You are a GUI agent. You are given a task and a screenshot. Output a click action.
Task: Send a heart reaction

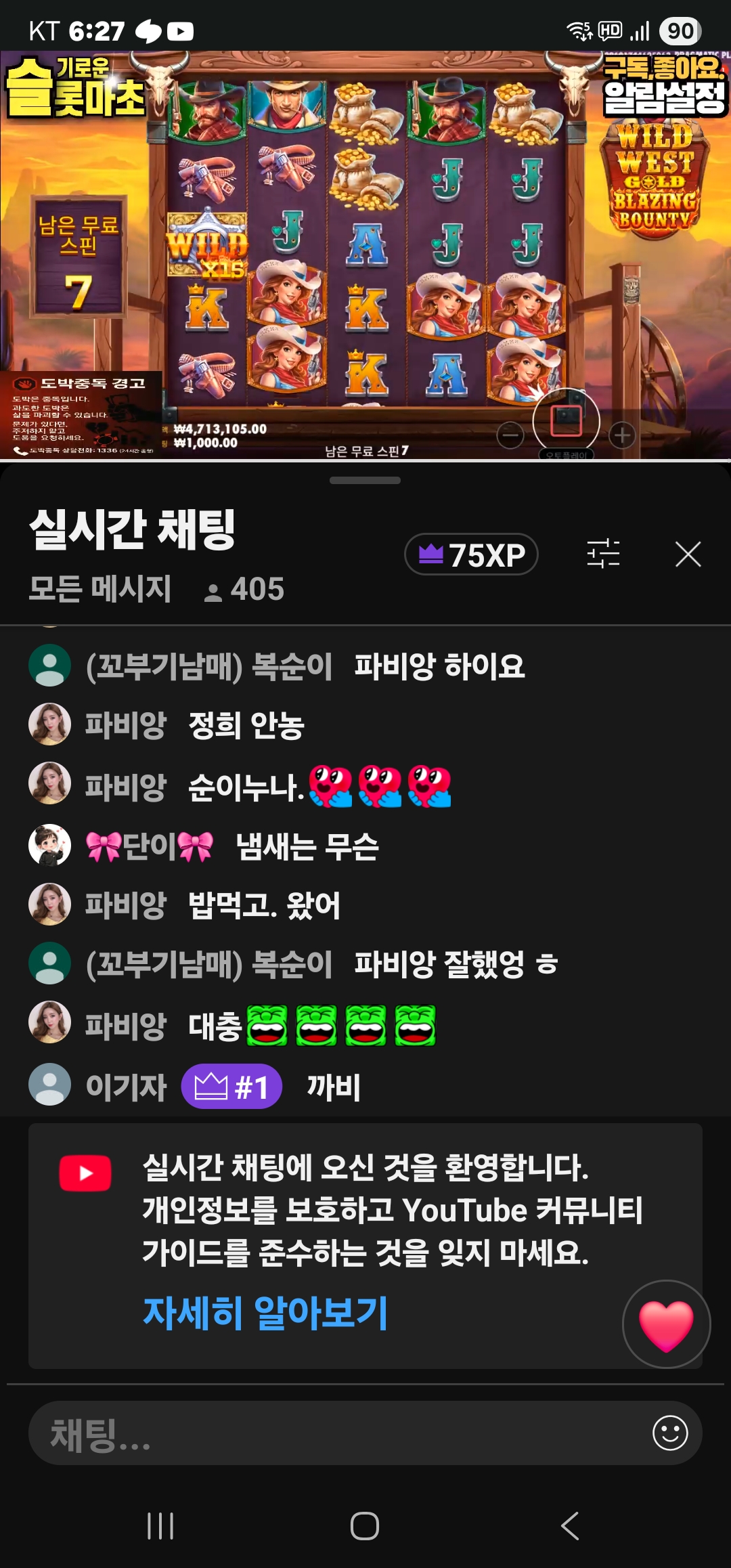click(667, 1324)
